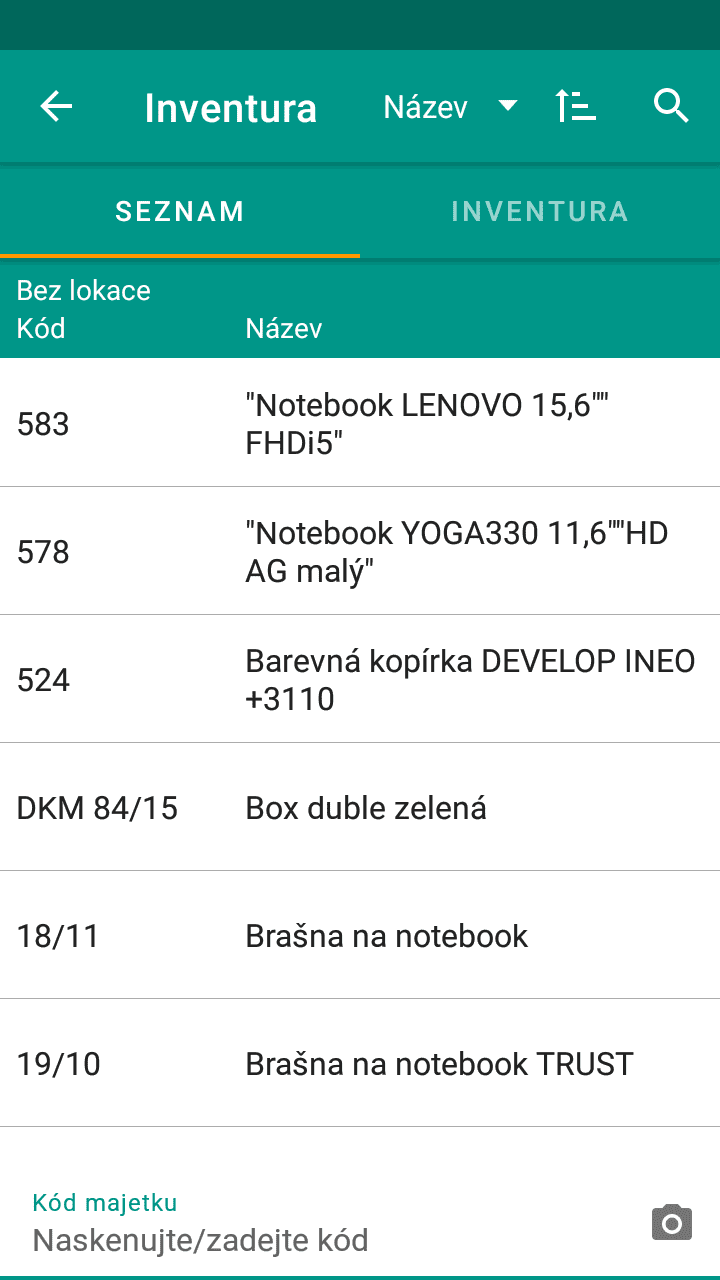The height and width of the screenshot is (1280, 720).
Task: Toggle the sort order icon
Action: pyautogui.click(x=576, y=106)
